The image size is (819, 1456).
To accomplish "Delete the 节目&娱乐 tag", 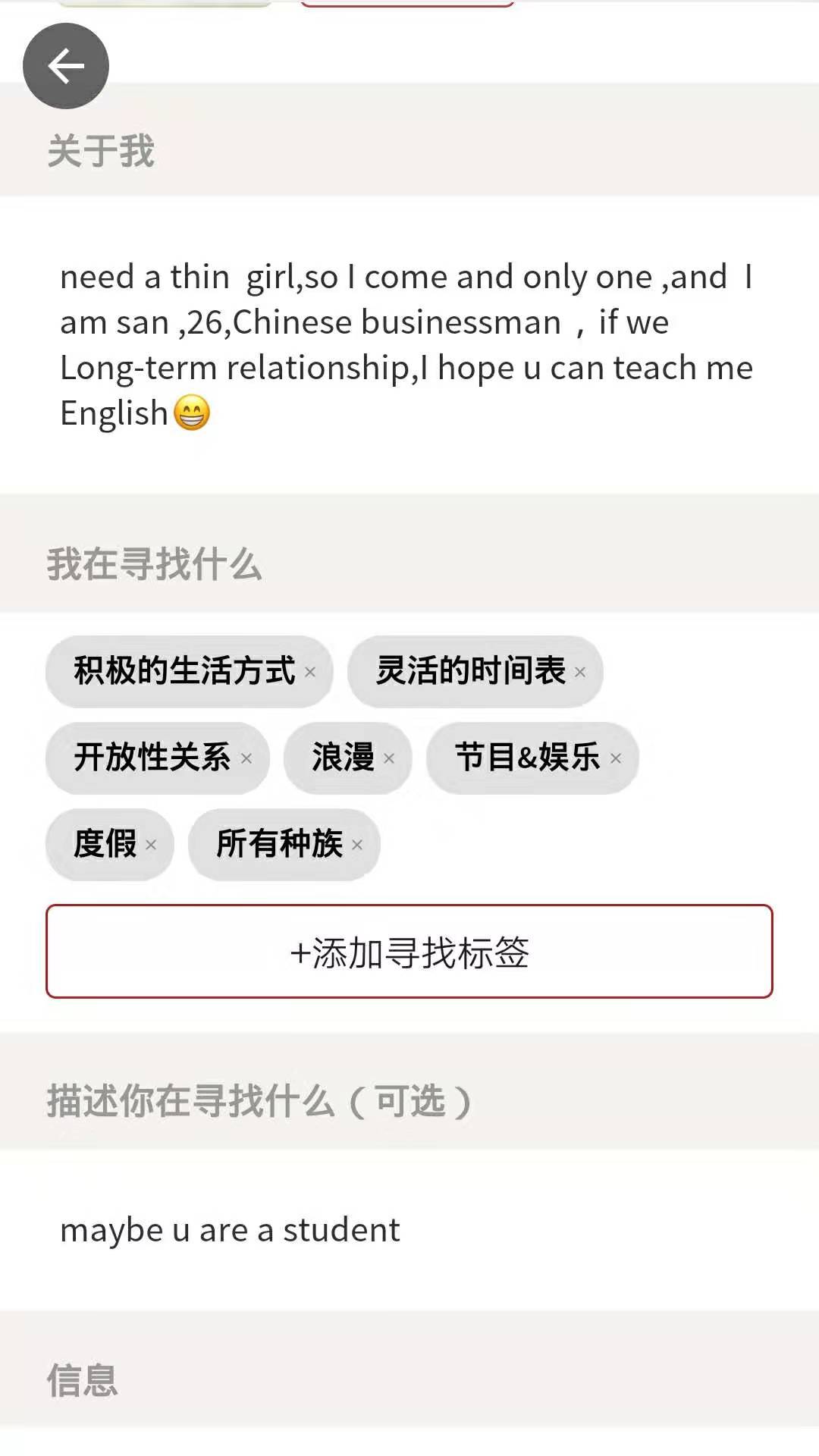I will [616, 758].
